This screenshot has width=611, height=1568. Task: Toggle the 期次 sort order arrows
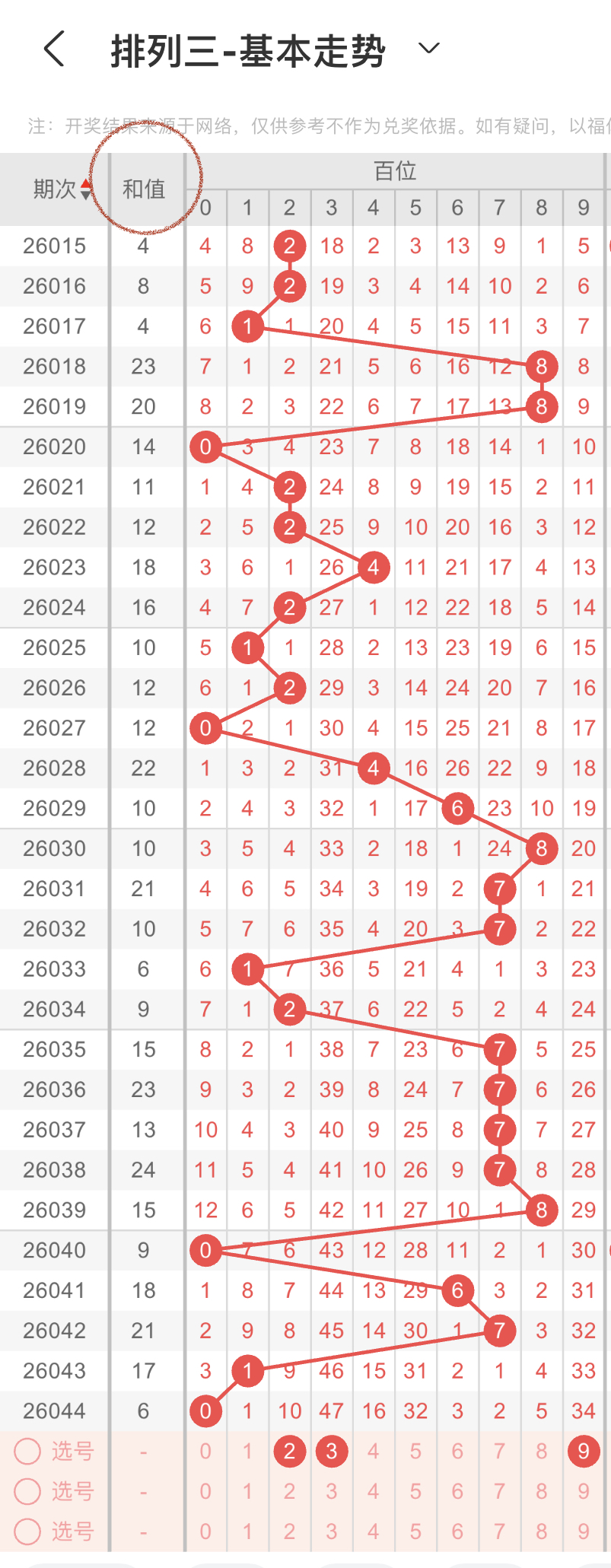click(x=85, y=189)
